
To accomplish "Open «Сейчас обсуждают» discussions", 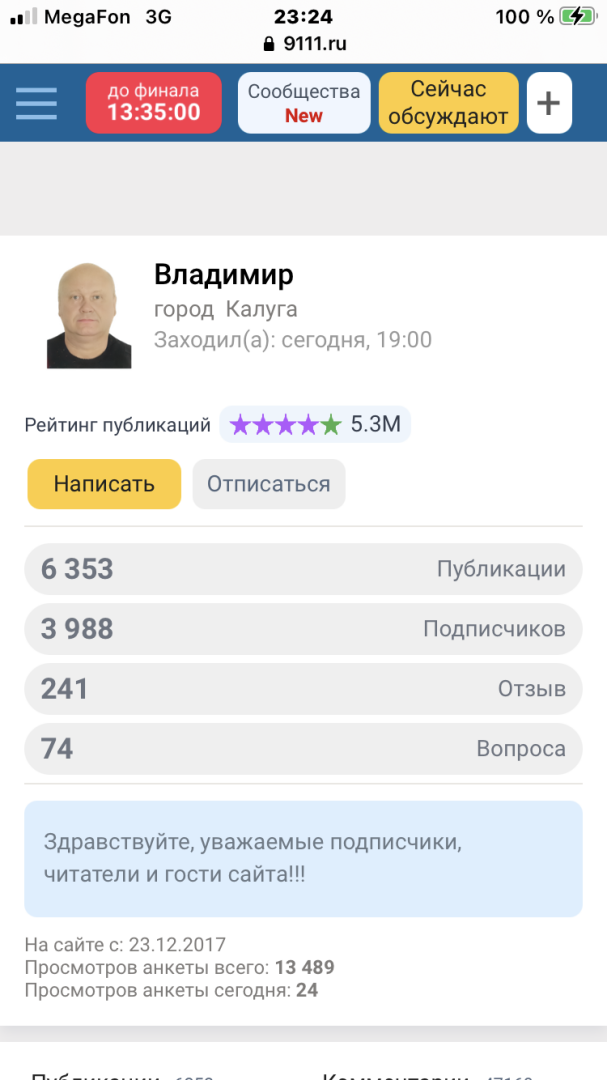I will pyautogui.click(x=448, y=103).
